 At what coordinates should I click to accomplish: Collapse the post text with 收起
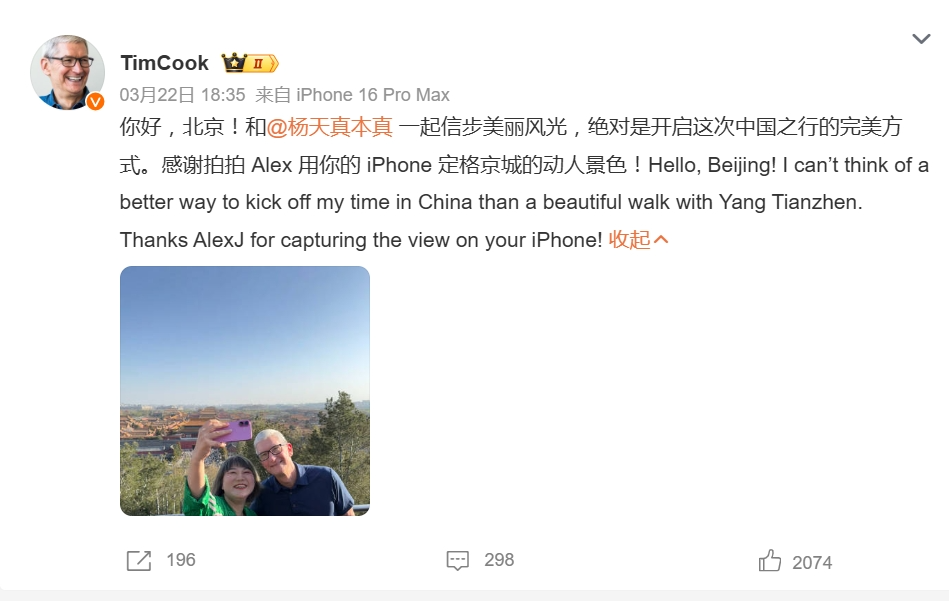tap(638, 239)
